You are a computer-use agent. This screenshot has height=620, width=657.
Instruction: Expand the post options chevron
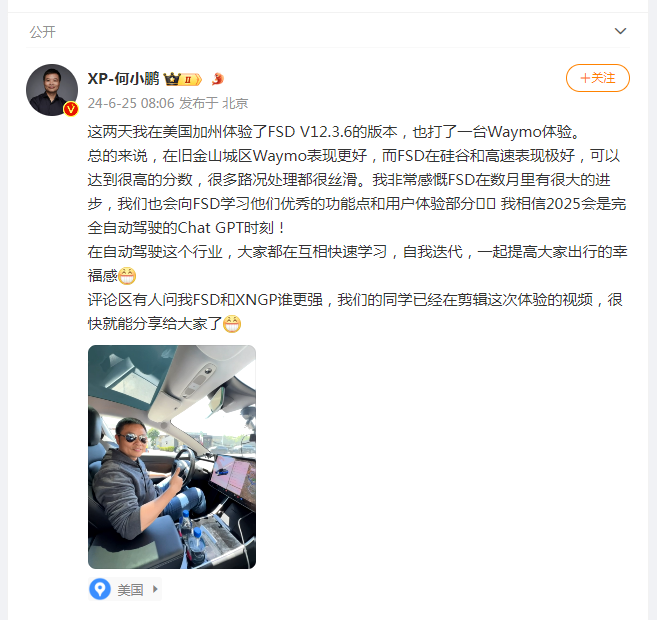point(621,31)
